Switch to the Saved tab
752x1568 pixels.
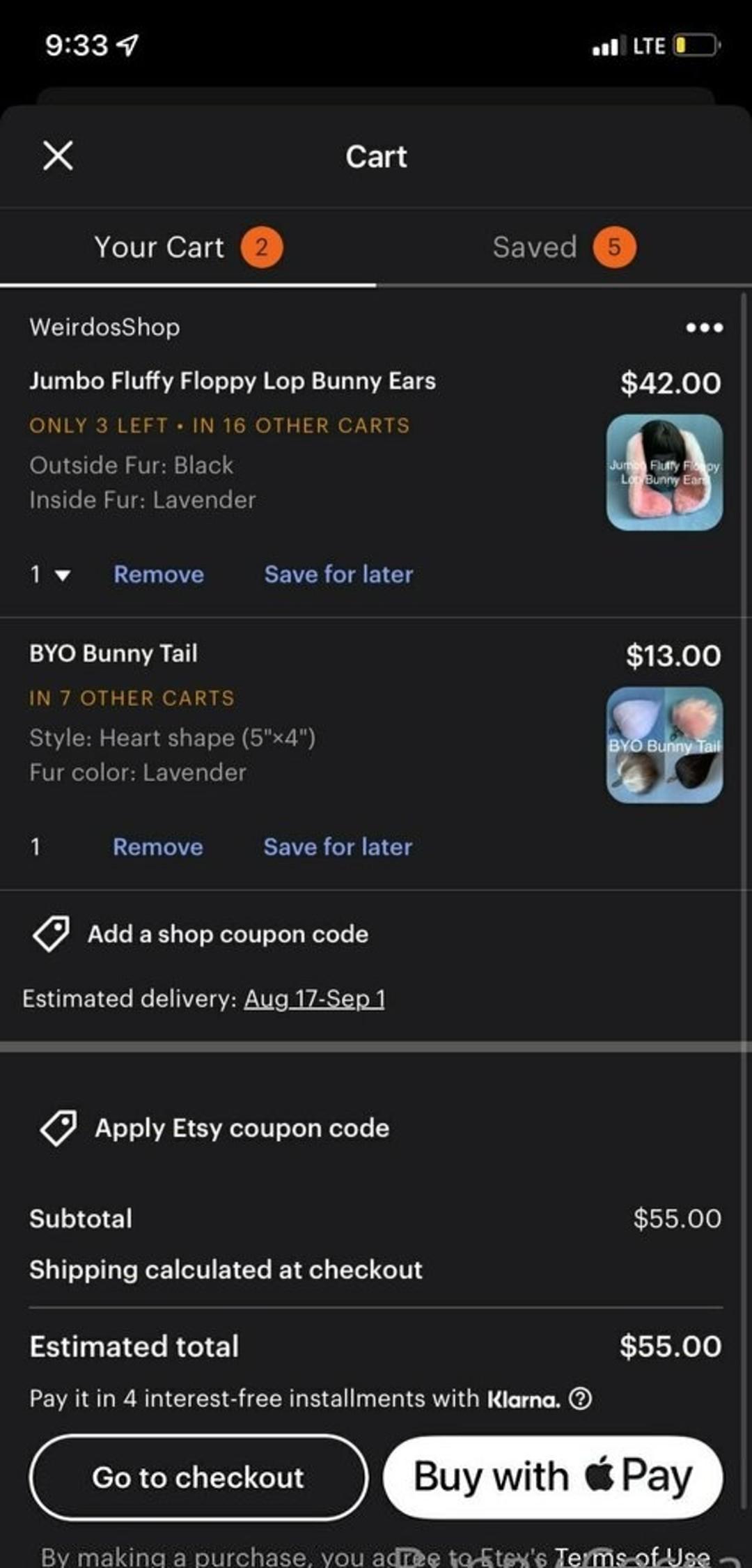563,247
